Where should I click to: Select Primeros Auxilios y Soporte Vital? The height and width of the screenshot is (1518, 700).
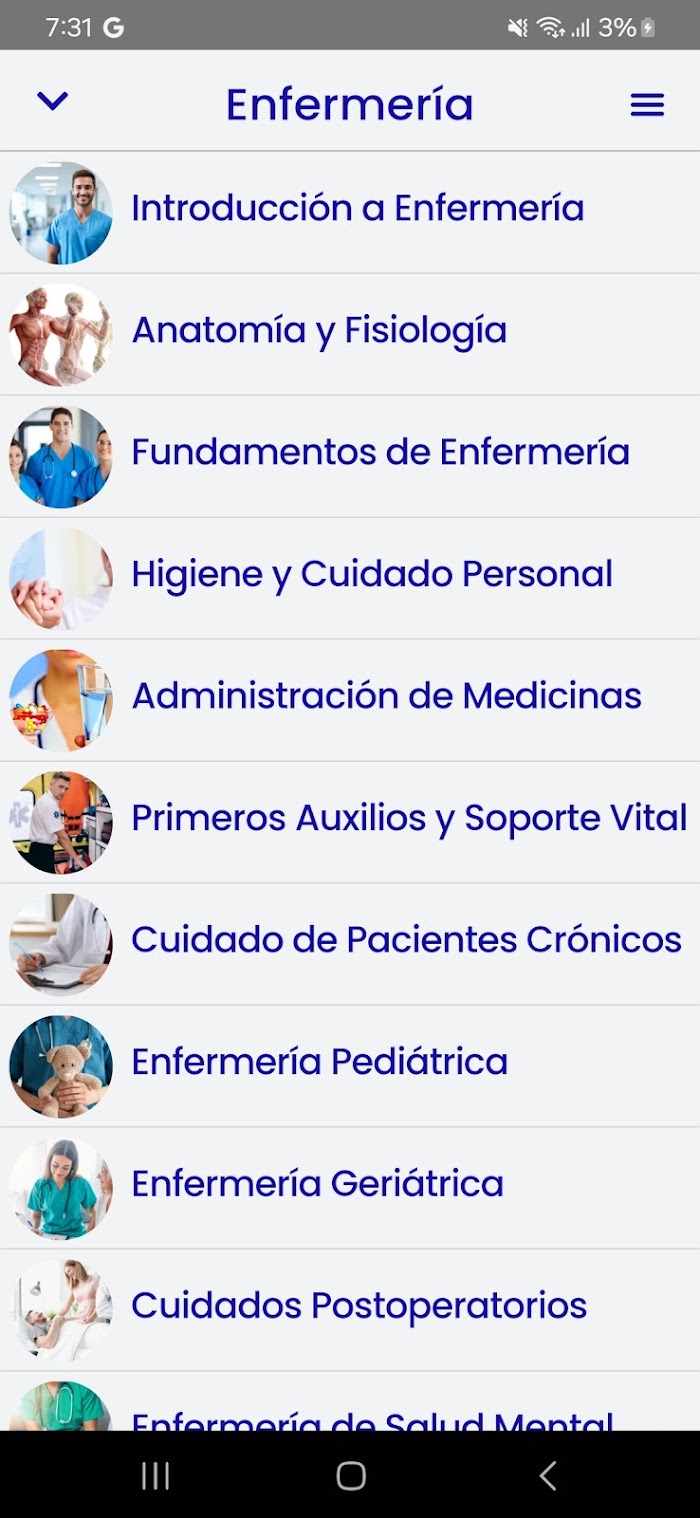350,823
